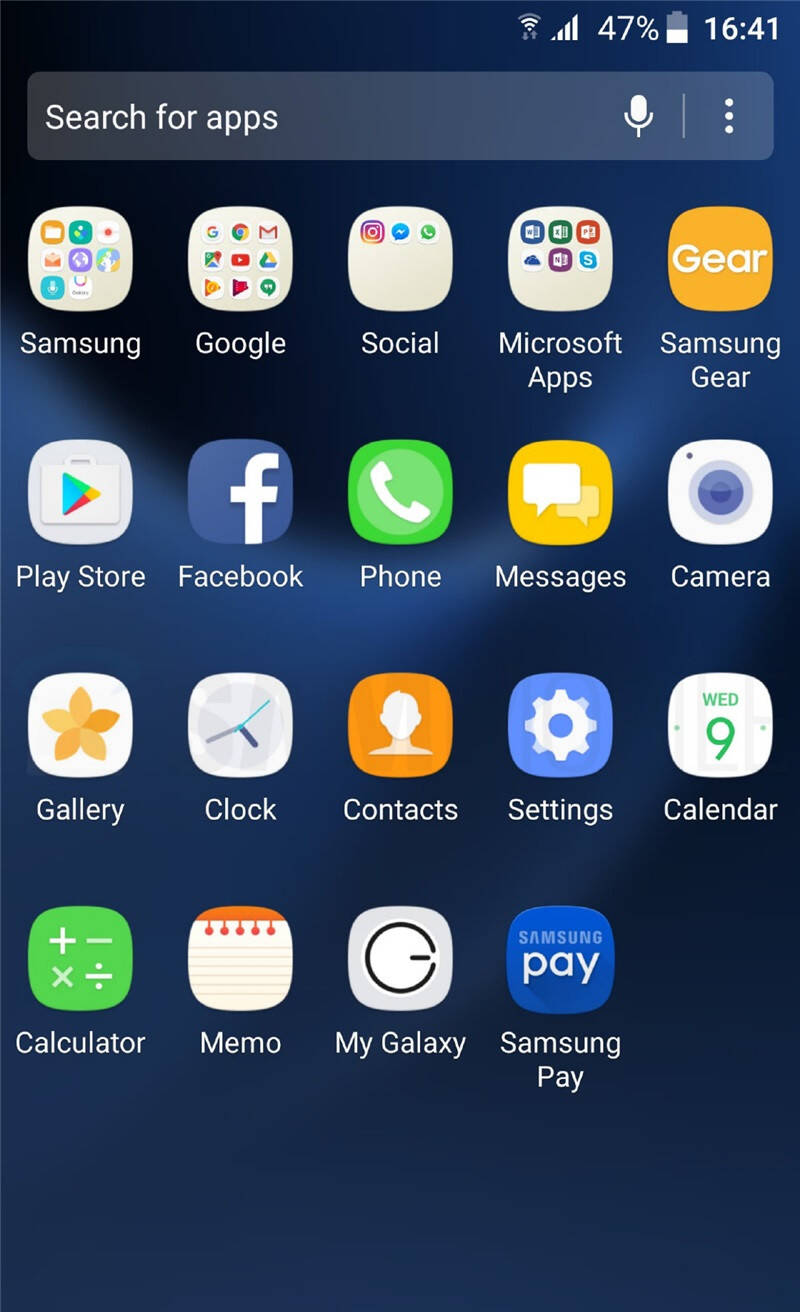800x1312 pixels.
Task: View Contacts
Action: click(x=400, y=725)
